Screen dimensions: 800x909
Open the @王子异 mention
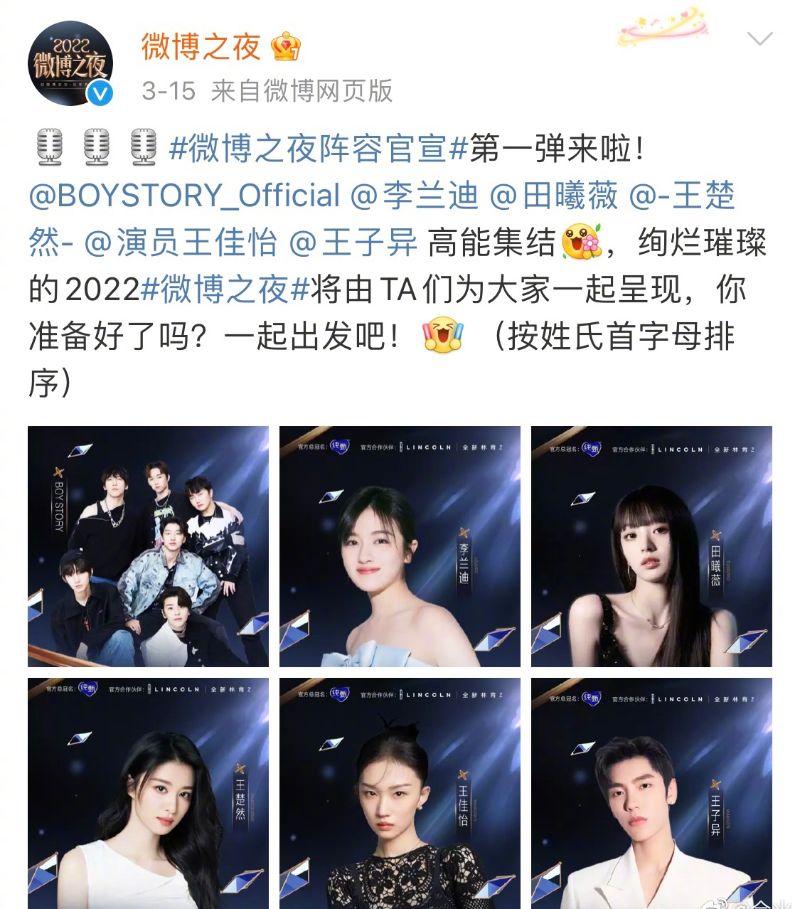point(360,243)
